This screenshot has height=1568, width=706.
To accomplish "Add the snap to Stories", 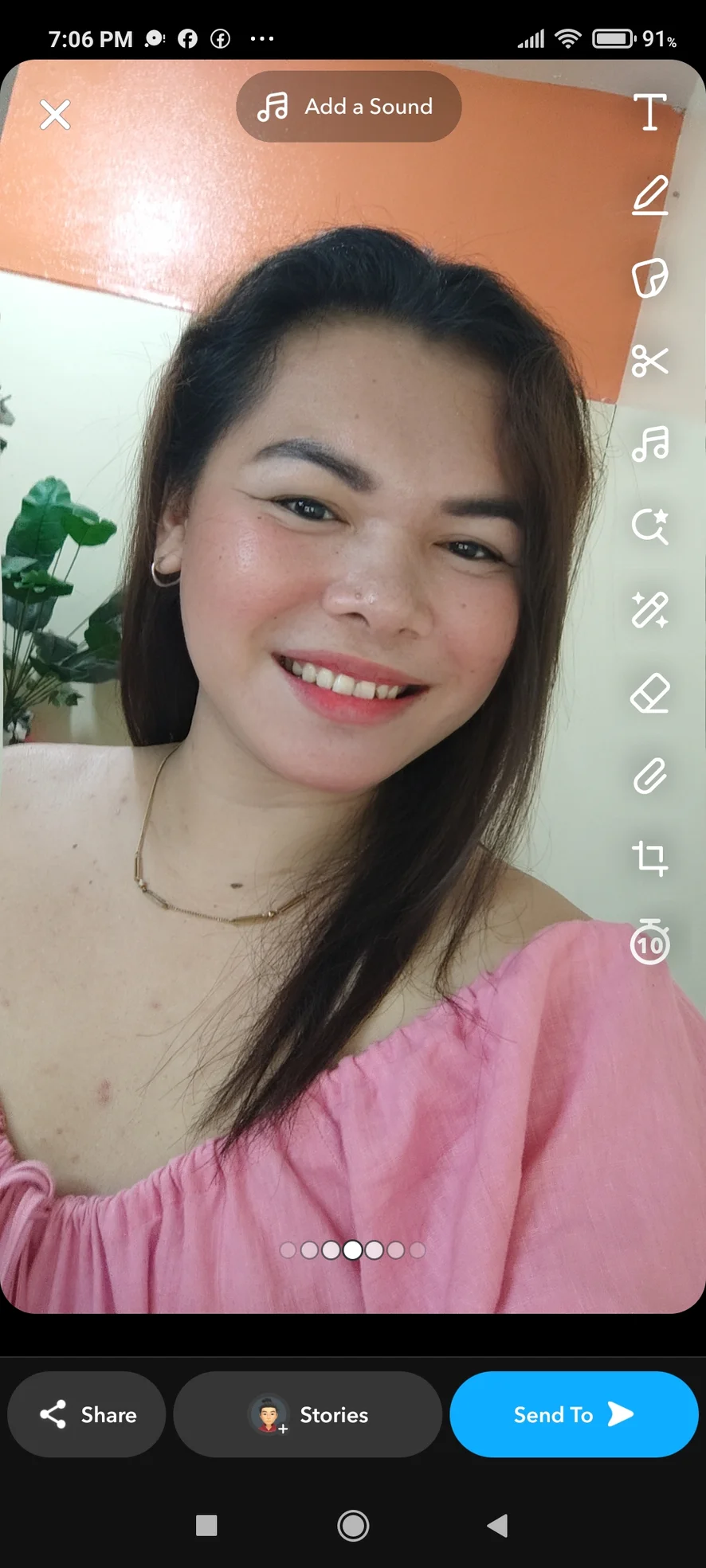I will (x=308, y=1414).
